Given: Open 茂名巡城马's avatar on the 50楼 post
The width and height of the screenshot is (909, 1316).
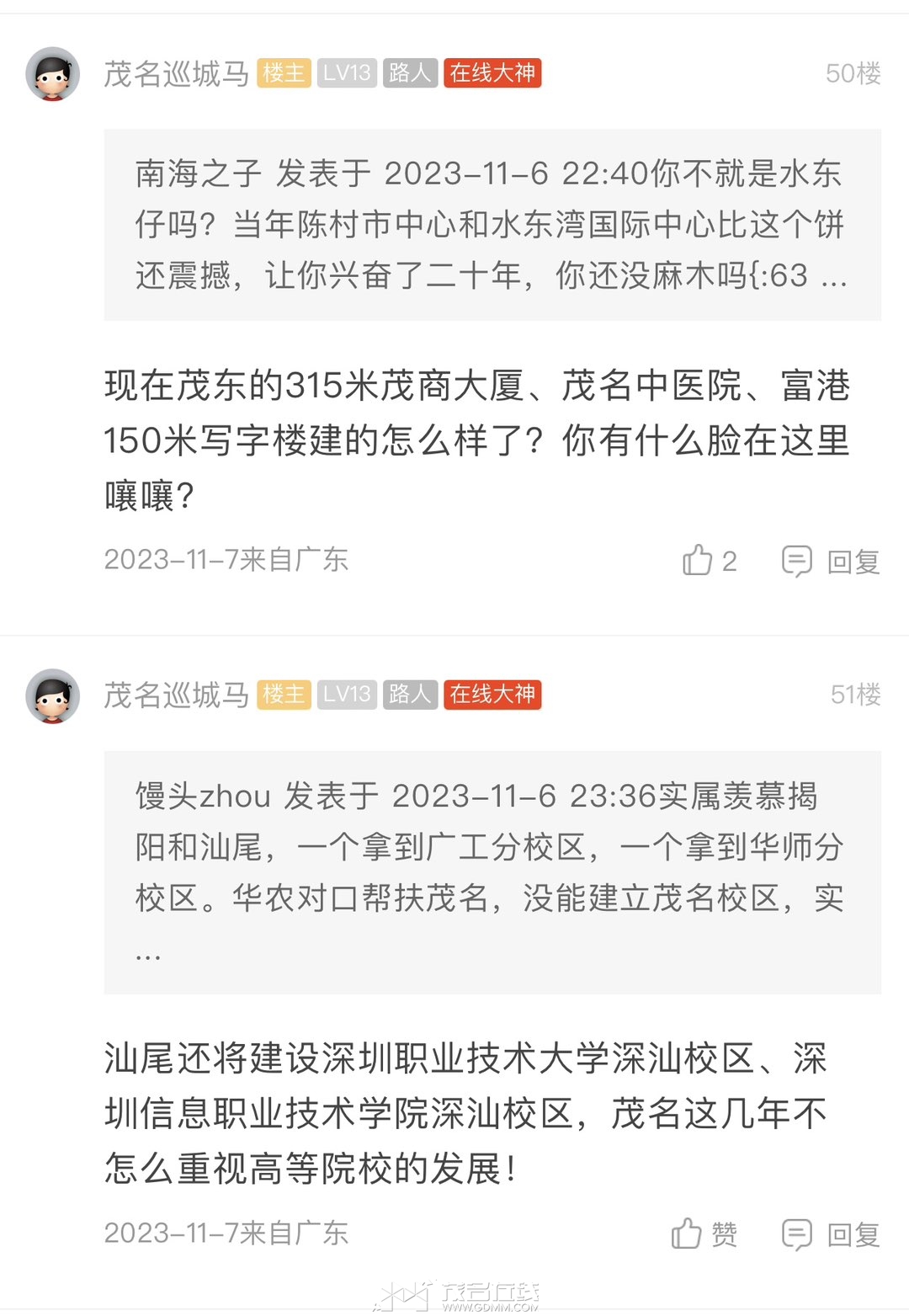Looking at the screenshot, I should point(53,74).
